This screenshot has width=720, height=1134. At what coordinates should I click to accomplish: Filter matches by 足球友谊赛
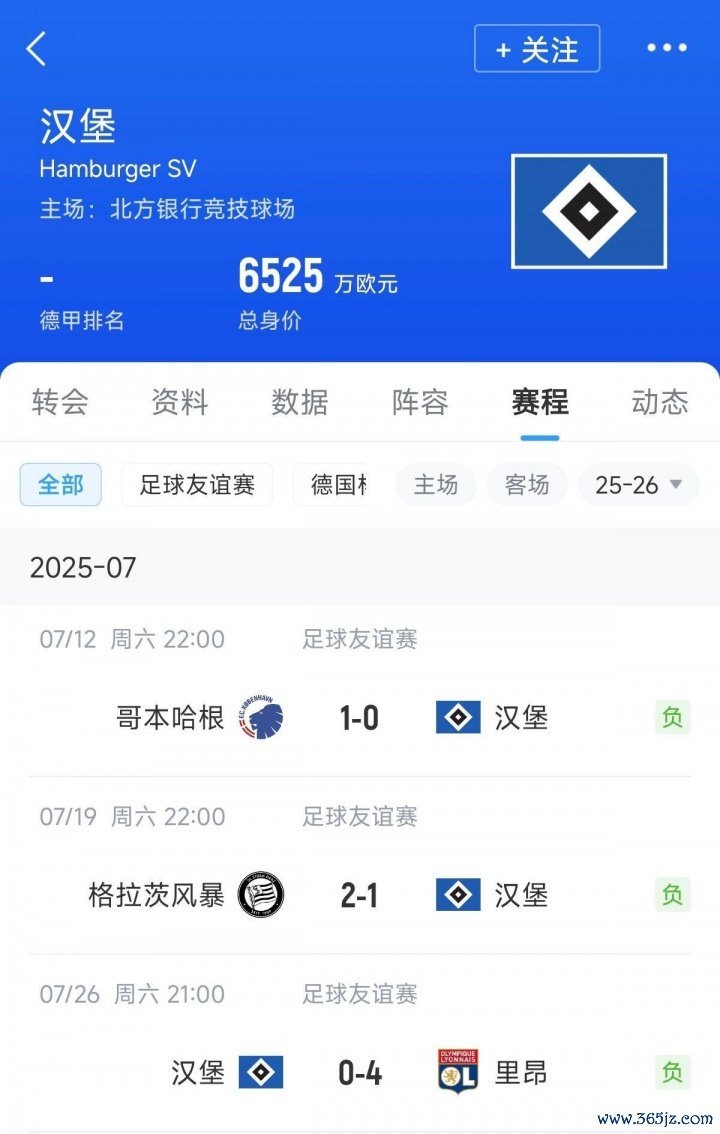[197, 485]
